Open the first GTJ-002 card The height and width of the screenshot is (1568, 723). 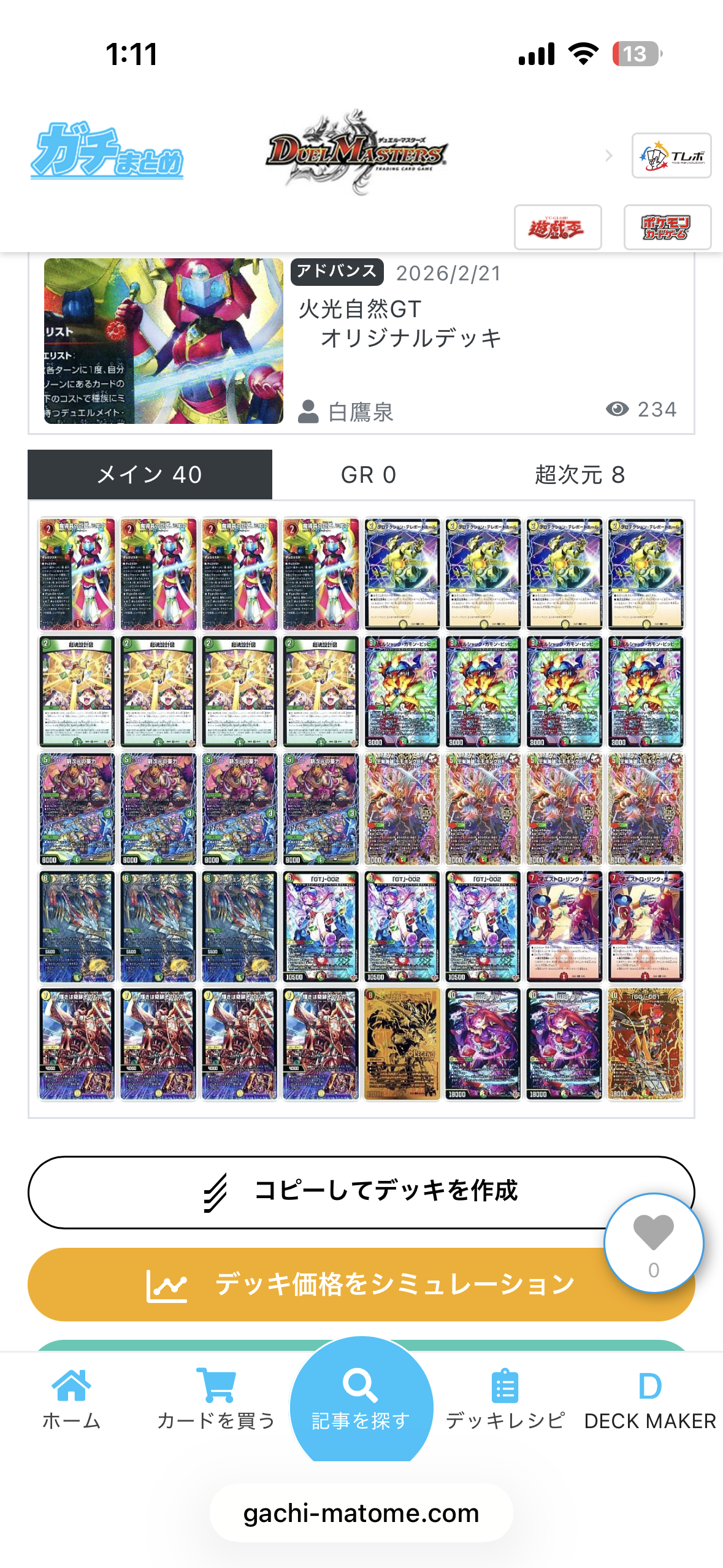click(x=321, y=926)
